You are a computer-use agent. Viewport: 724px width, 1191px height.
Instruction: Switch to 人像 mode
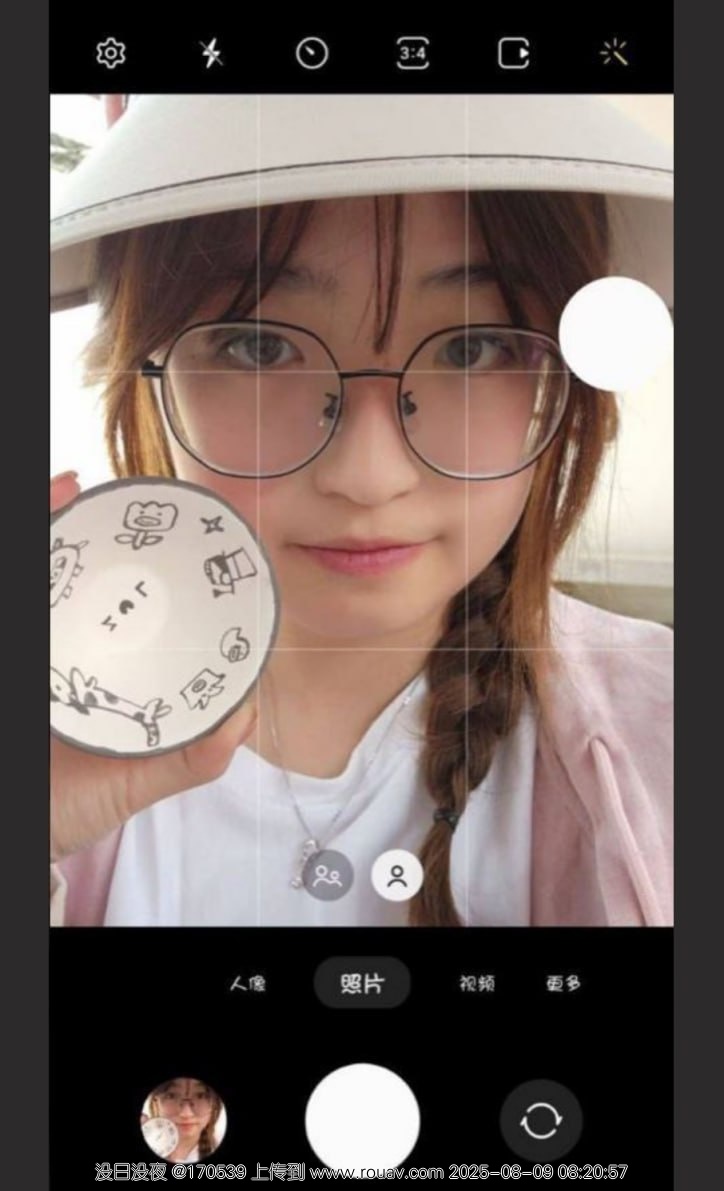point(248,983)
